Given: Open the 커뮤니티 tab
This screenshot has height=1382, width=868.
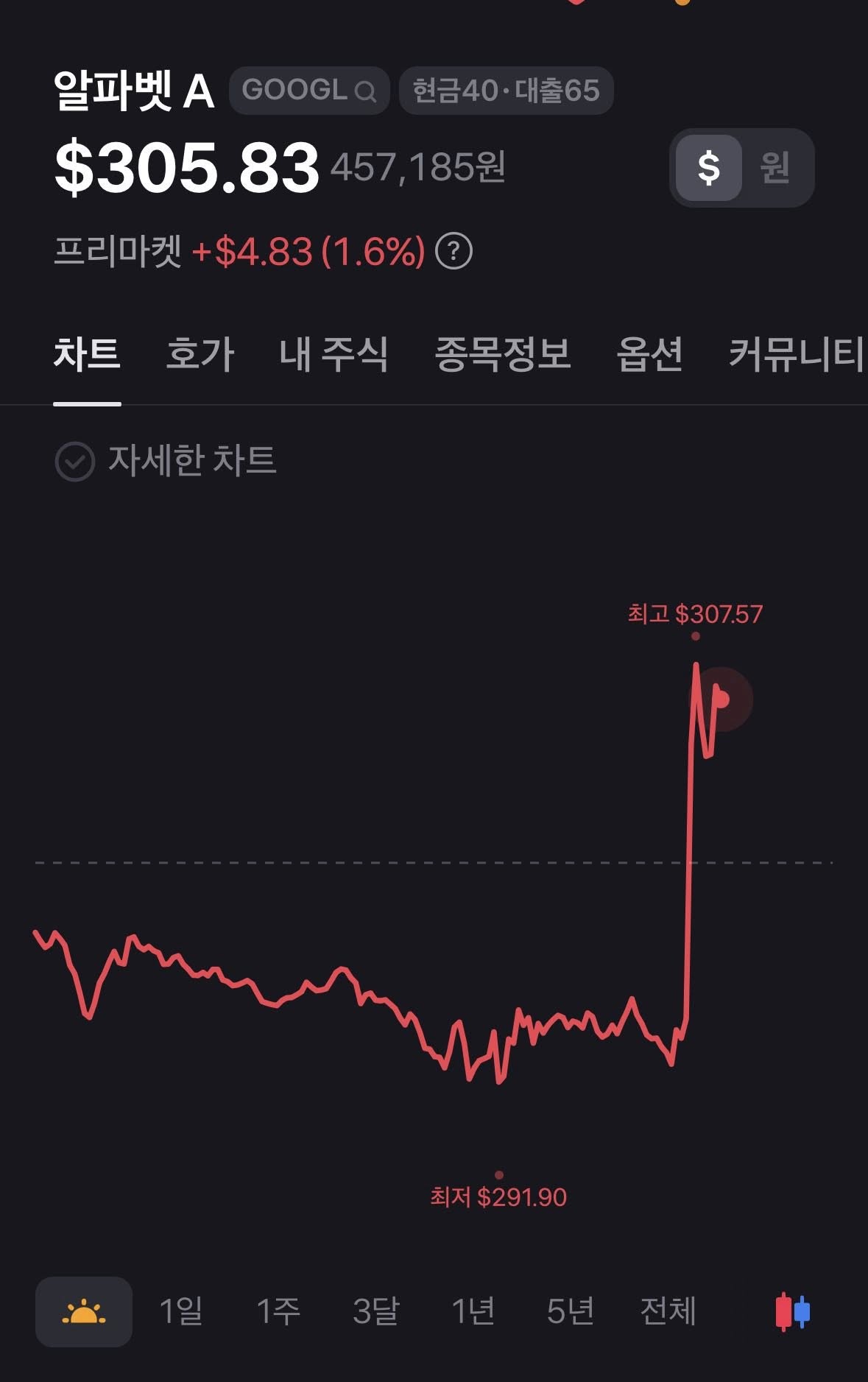Looking at the screenshot, I should click(797, 353).
